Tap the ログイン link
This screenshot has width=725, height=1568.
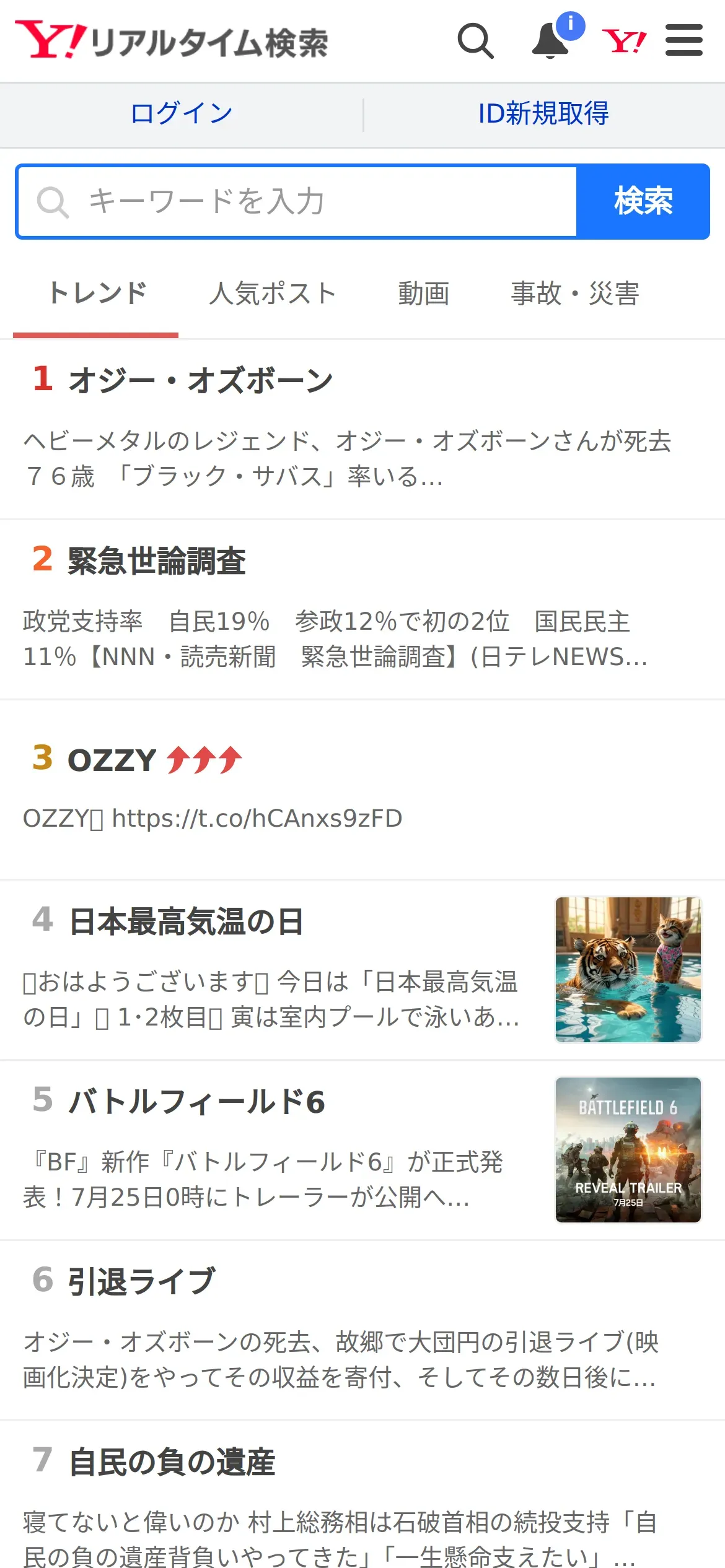click(x=182, y=114)
